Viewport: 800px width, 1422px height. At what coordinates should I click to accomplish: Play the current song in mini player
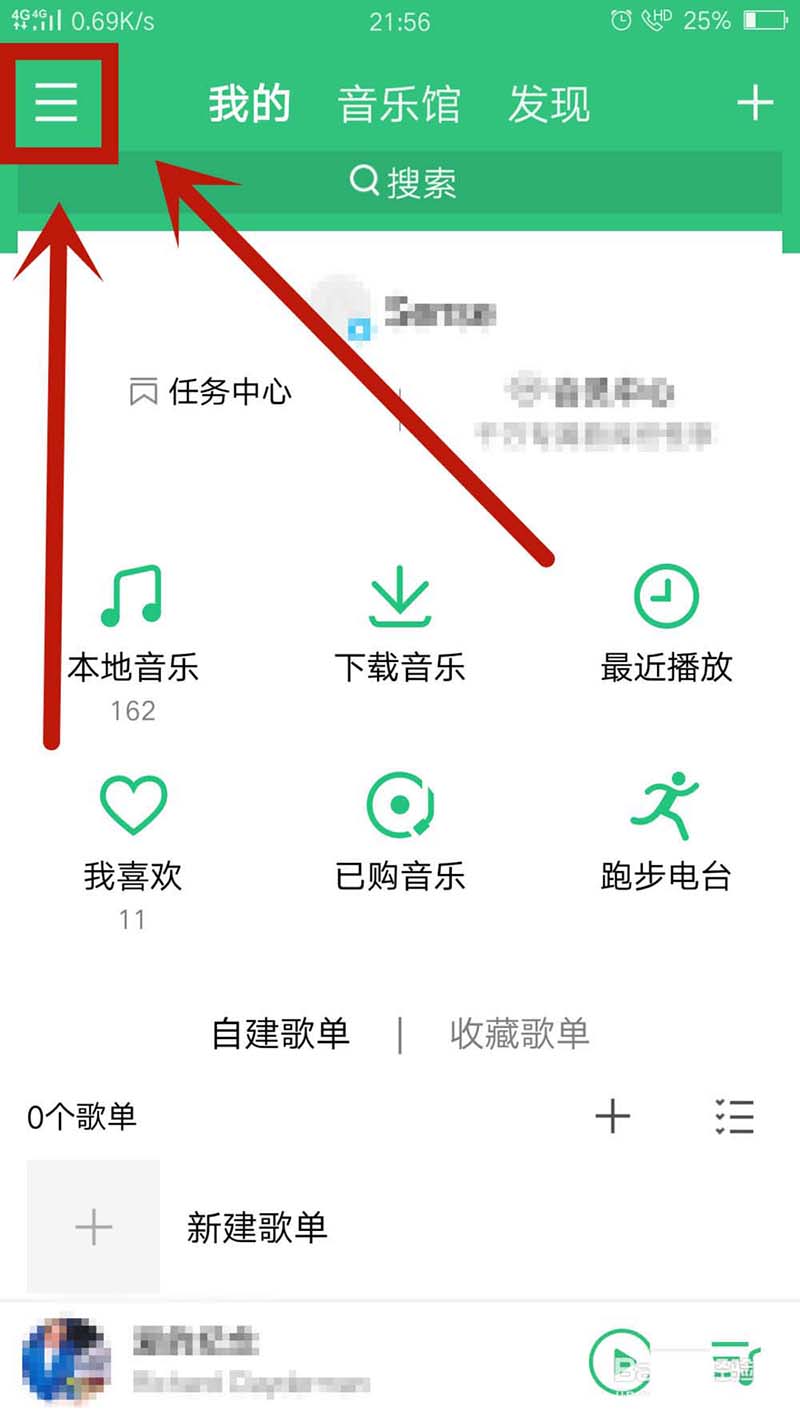point(618,1358)
